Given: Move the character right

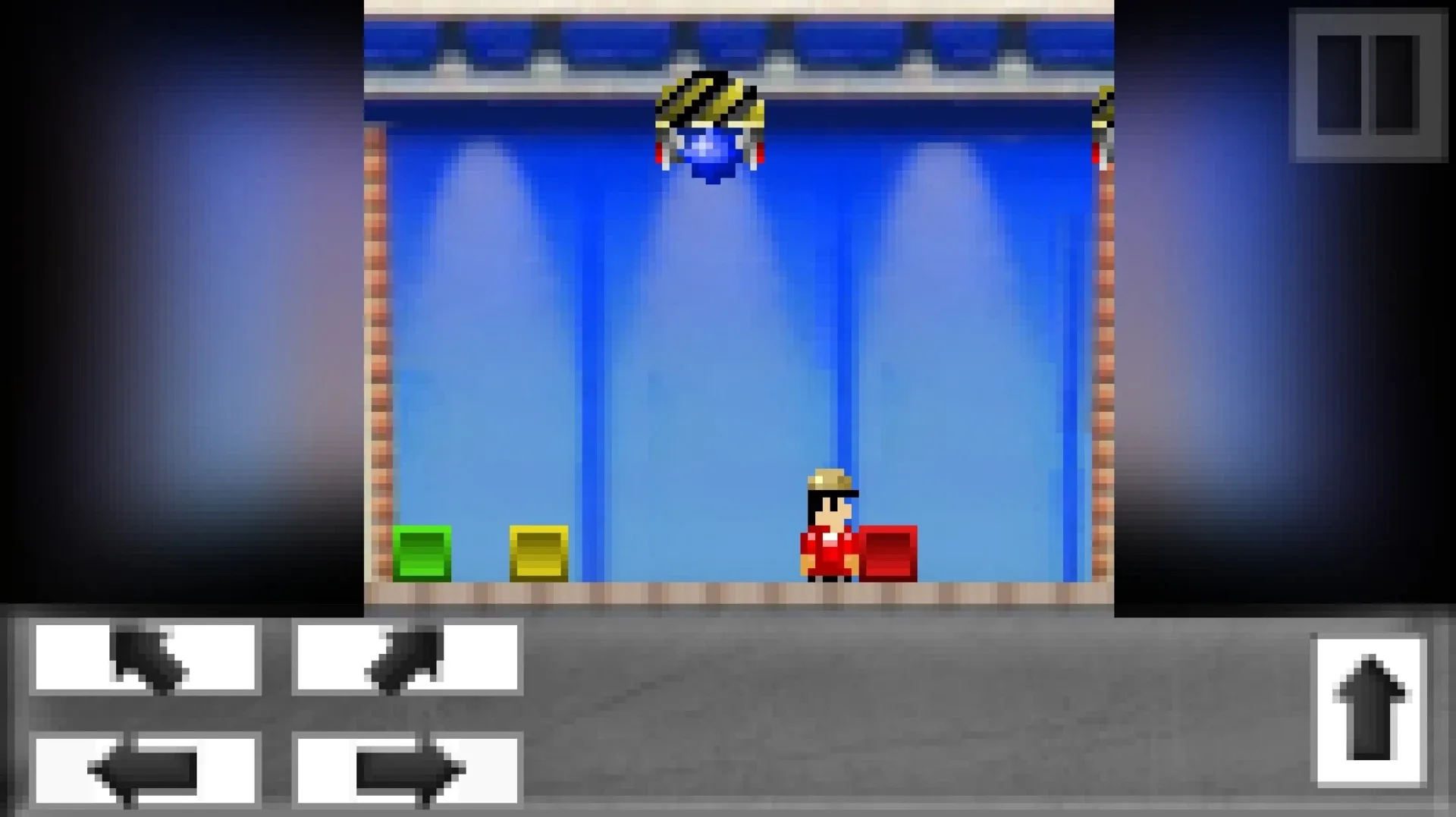Looking at the screenshot, I should pyautogui.click(x=407, y=770).
